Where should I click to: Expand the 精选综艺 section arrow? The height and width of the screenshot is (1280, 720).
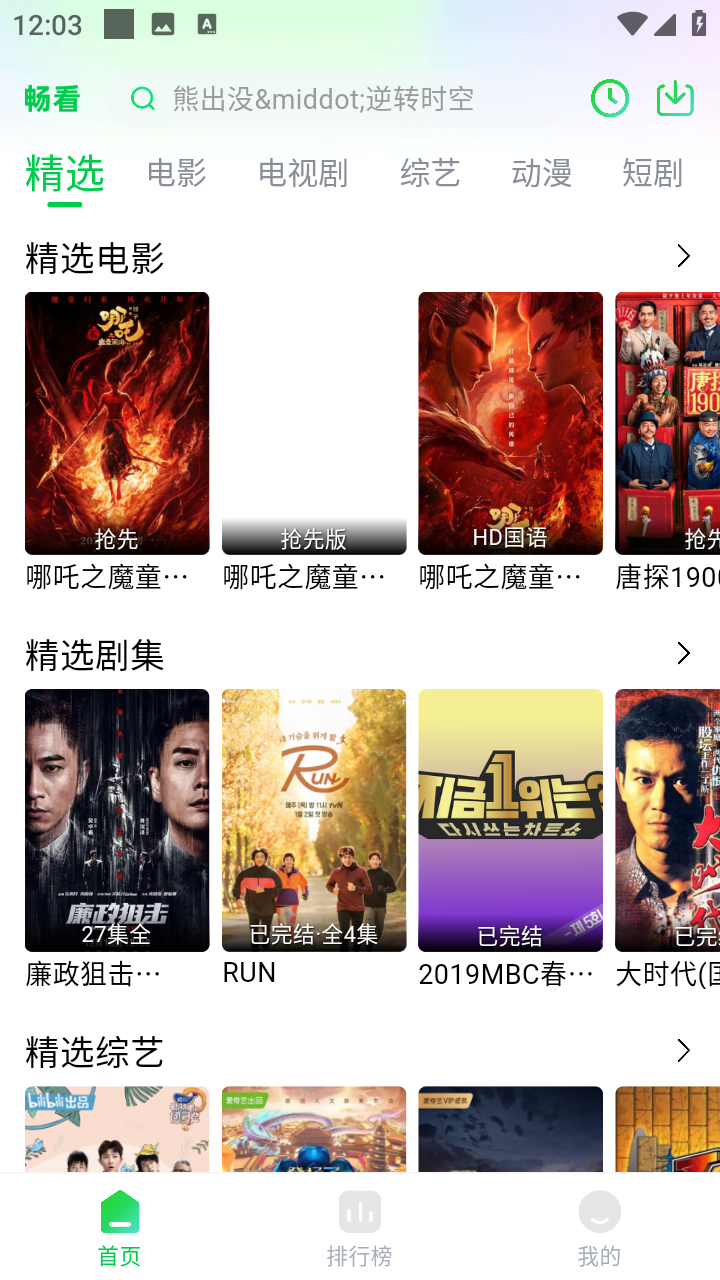(x=684, y=1051)
